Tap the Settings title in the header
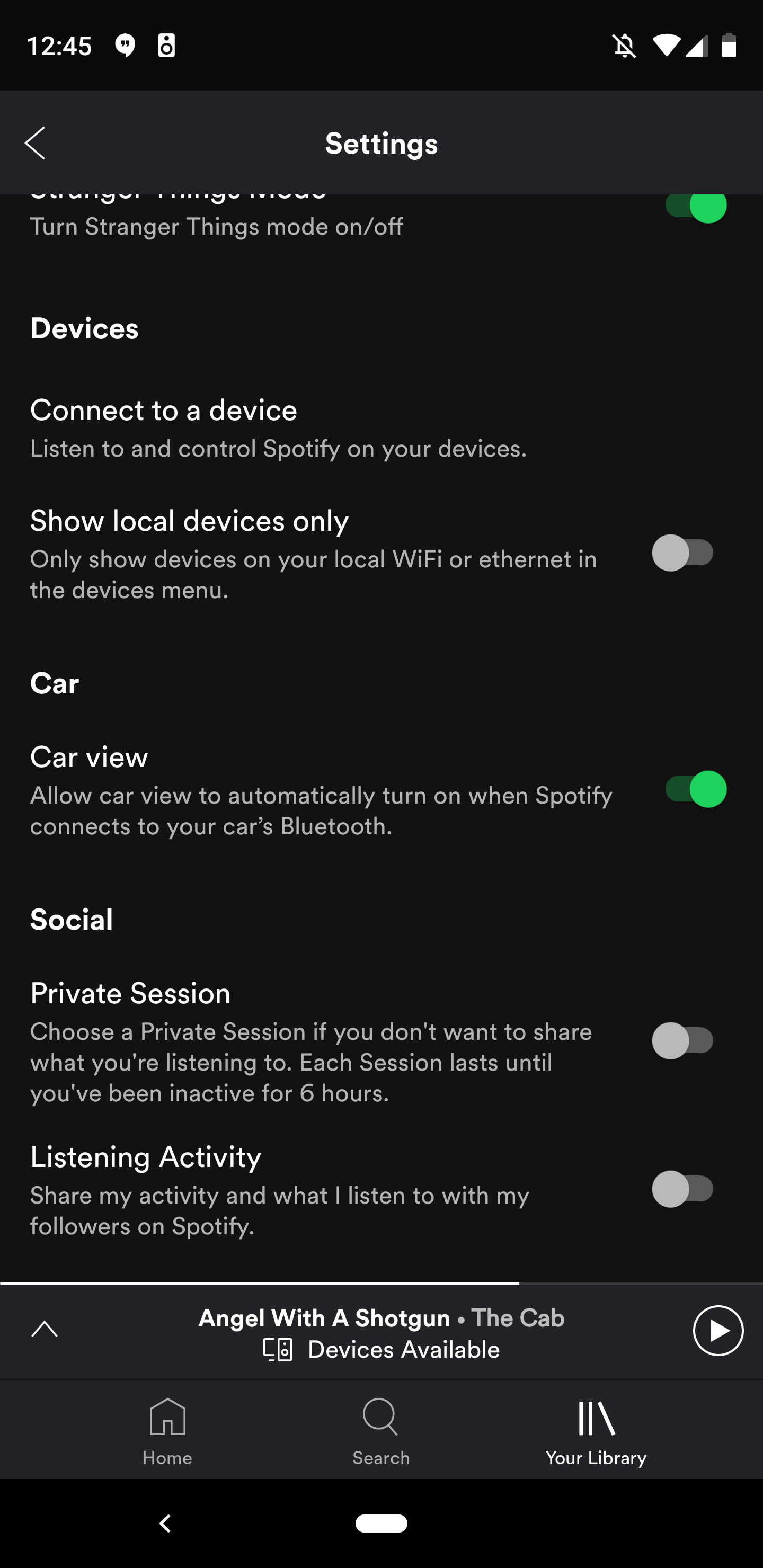 click(x=381, y=144)
